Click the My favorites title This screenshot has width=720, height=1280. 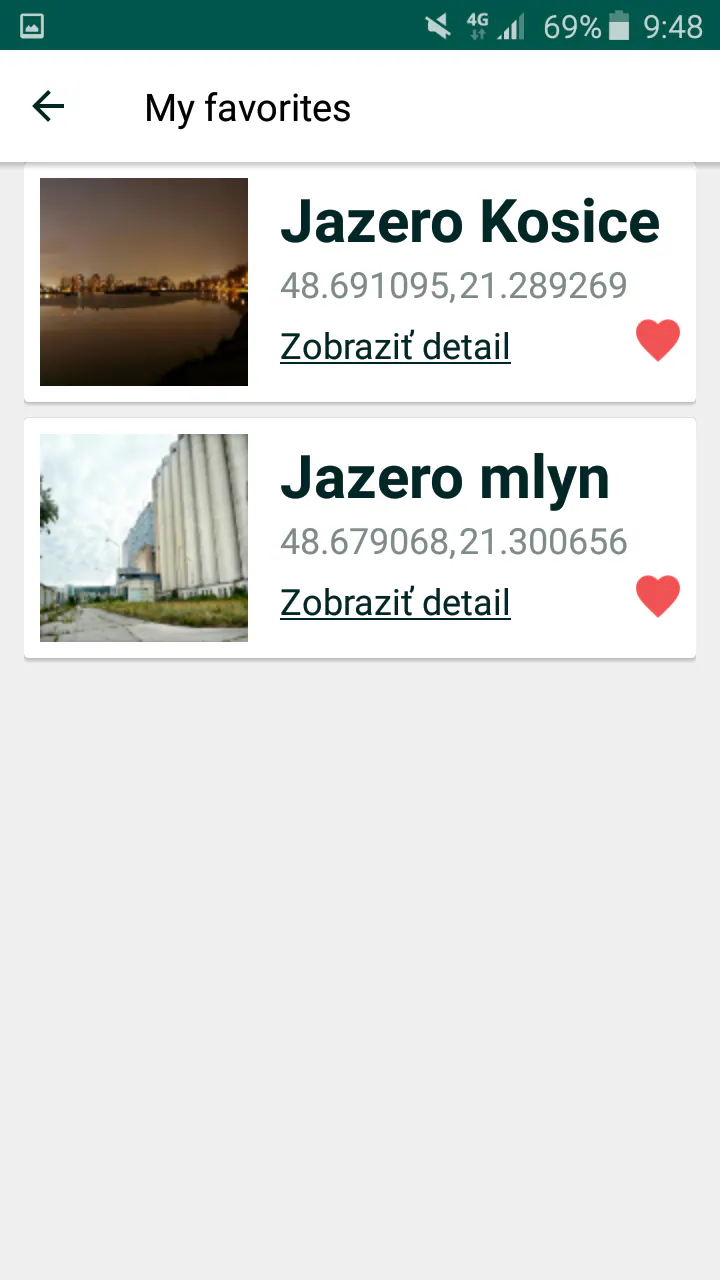click(247, 107)
